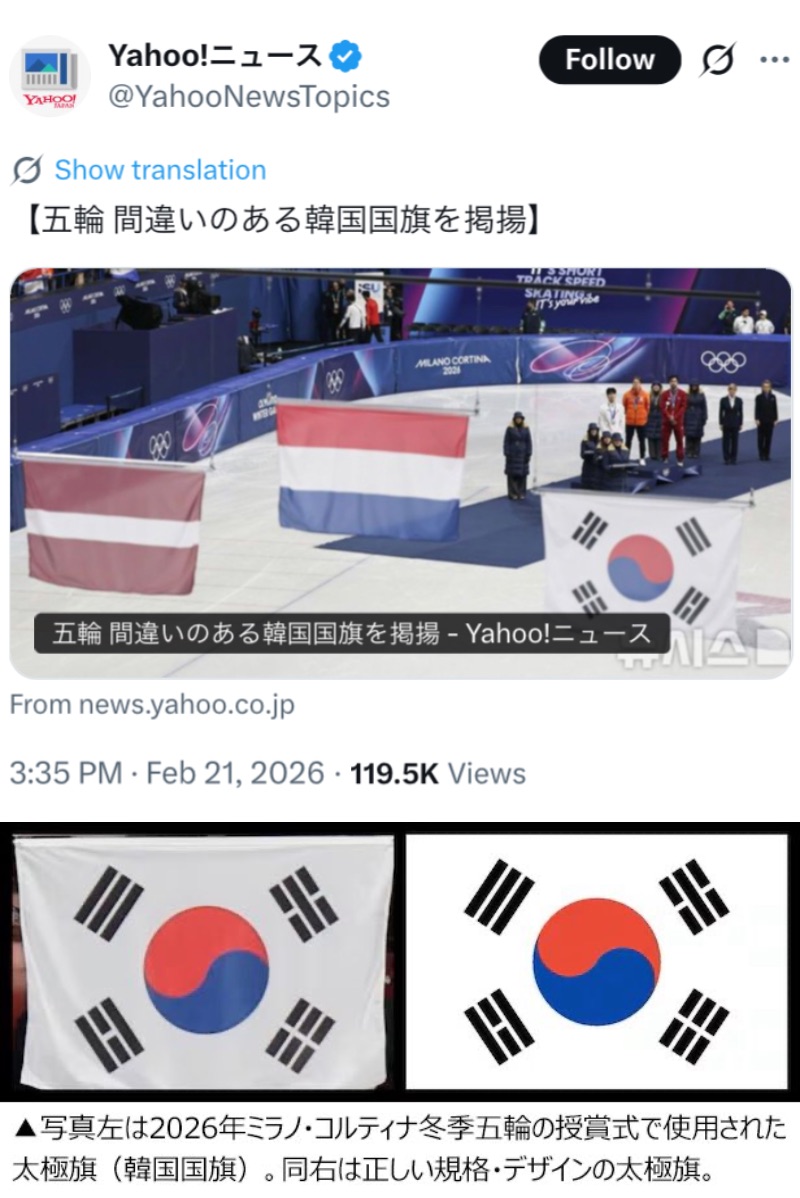View the @YahooNewsTopics profile
The width and height of the screenshot is (800, 1198).
248,97
